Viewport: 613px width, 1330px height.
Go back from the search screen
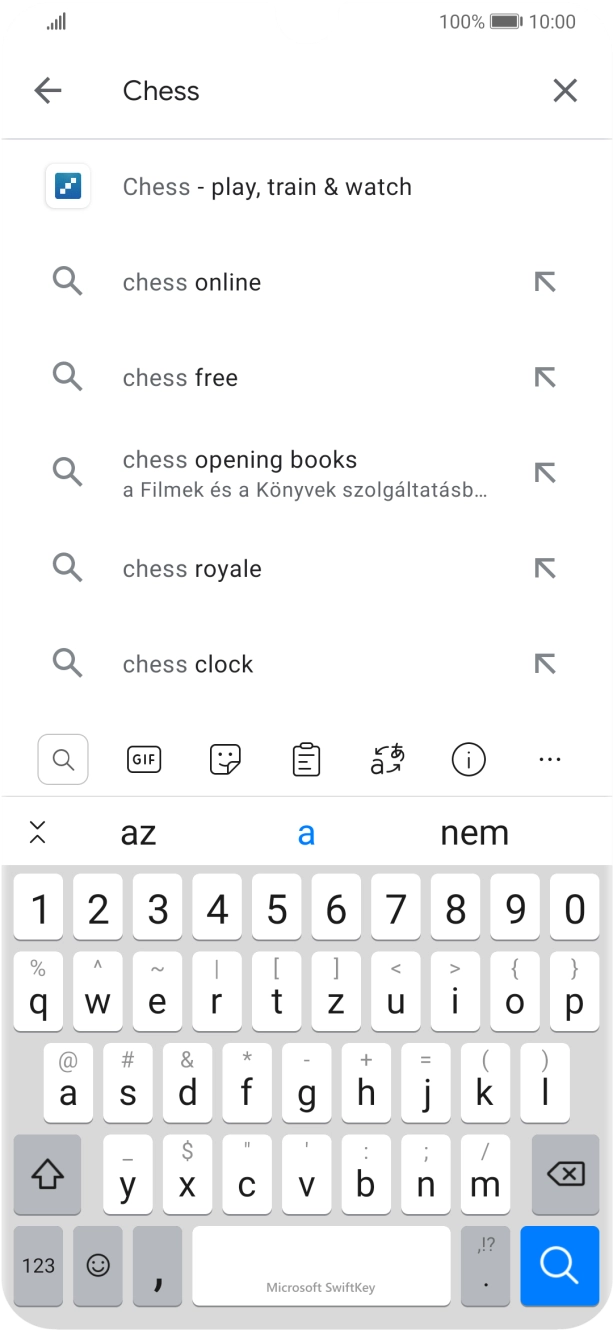coord(47,91)
